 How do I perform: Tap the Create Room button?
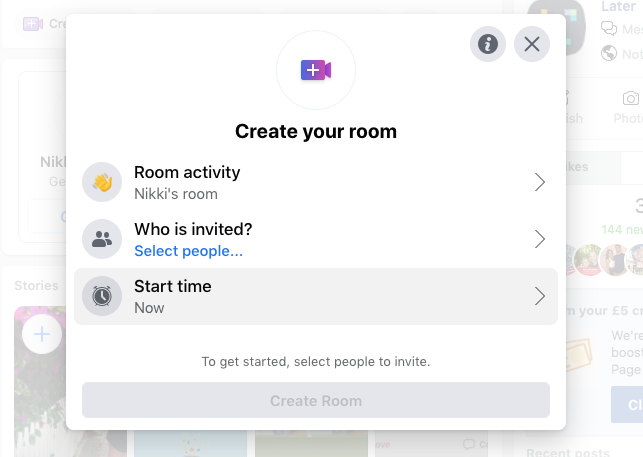[x=315, y=401]
